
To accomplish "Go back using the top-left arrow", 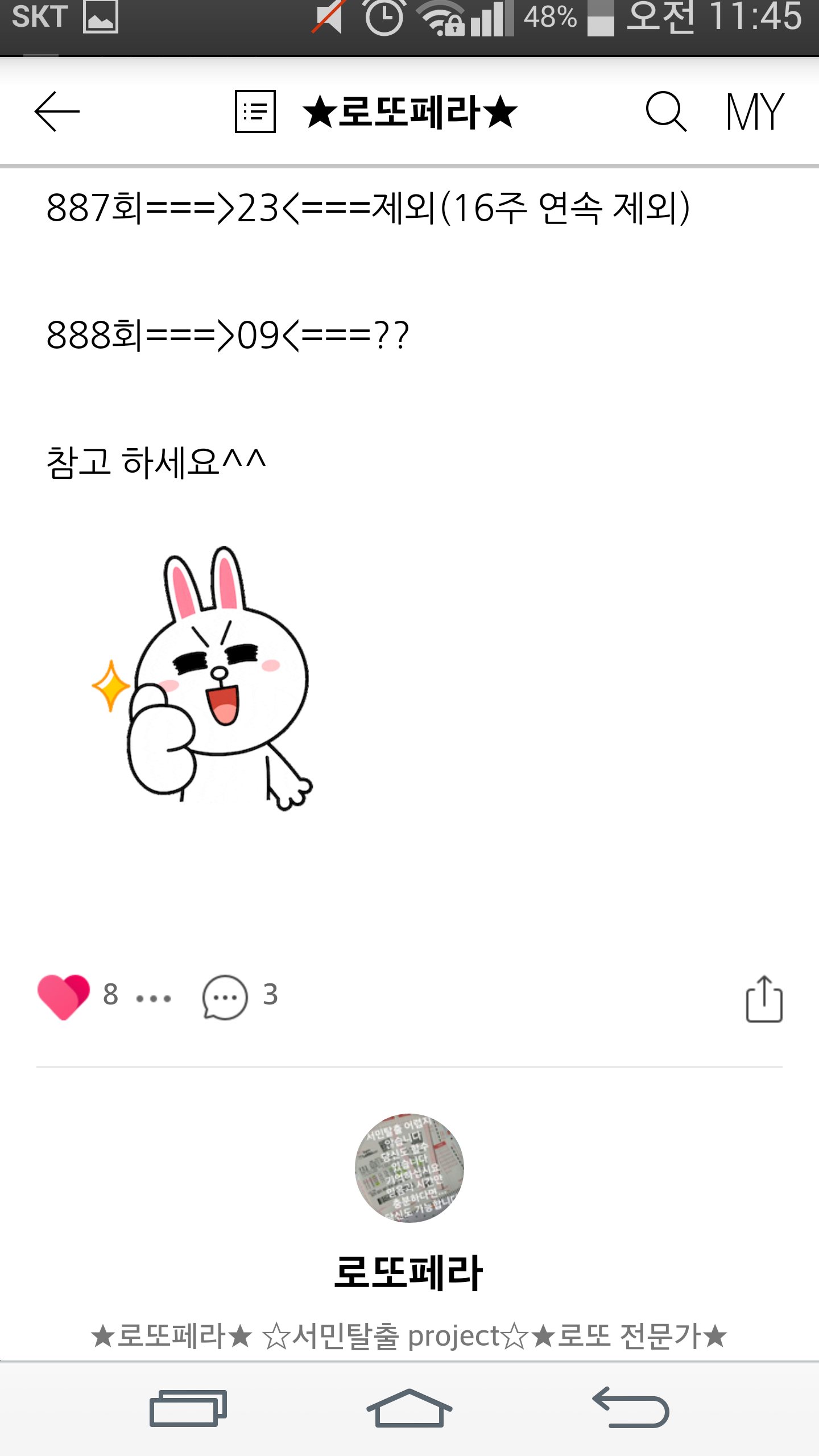I will pos(57,111).
